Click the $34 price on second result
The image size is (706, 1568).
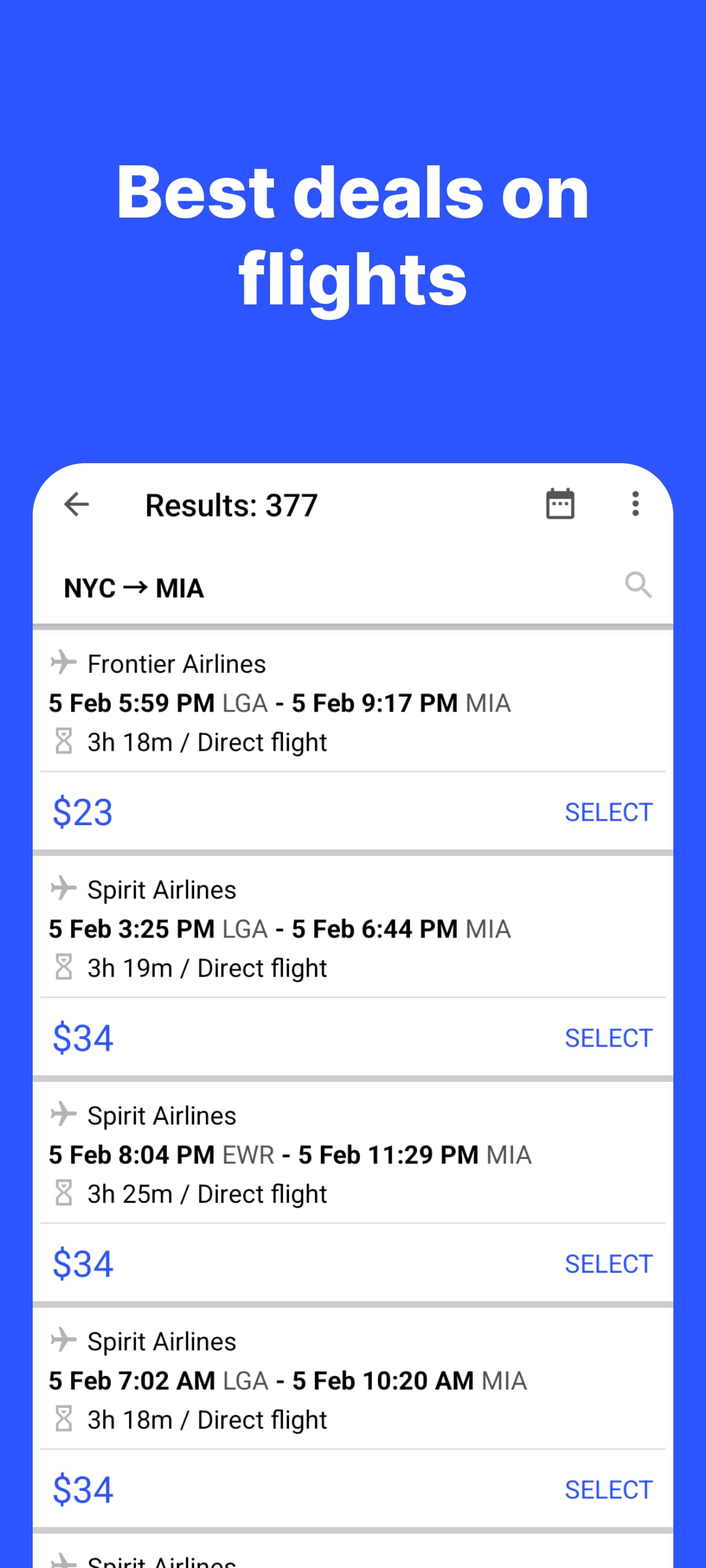coord(82,1037)
